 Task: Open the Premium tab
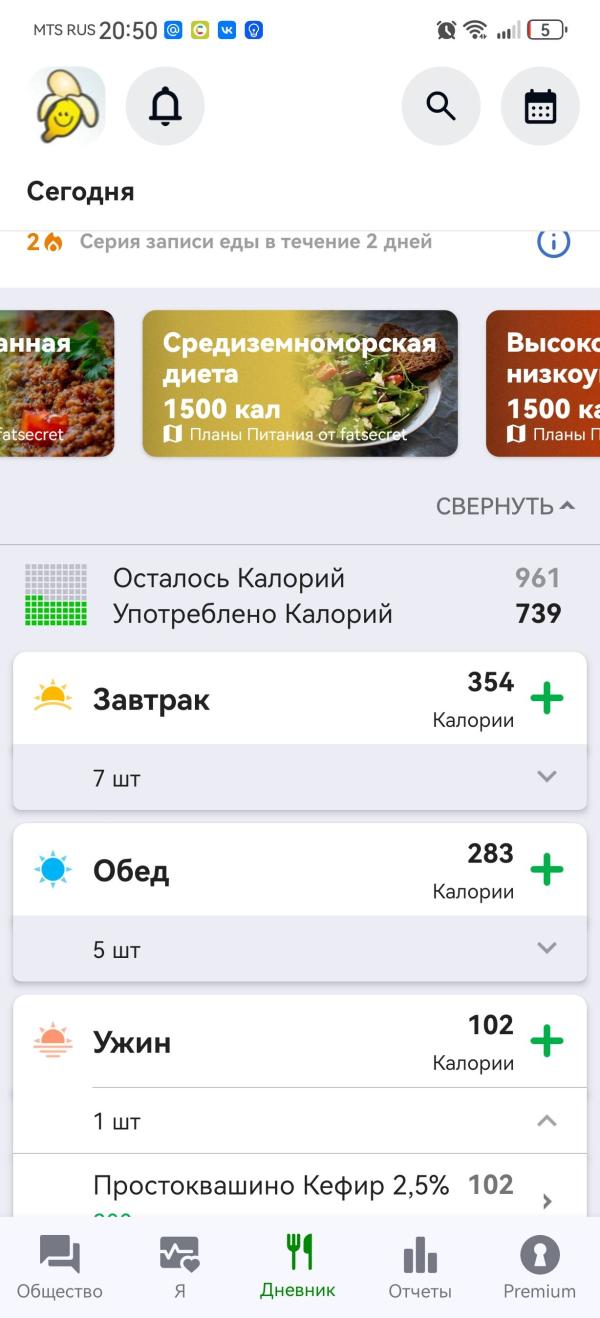(540, 1267)
